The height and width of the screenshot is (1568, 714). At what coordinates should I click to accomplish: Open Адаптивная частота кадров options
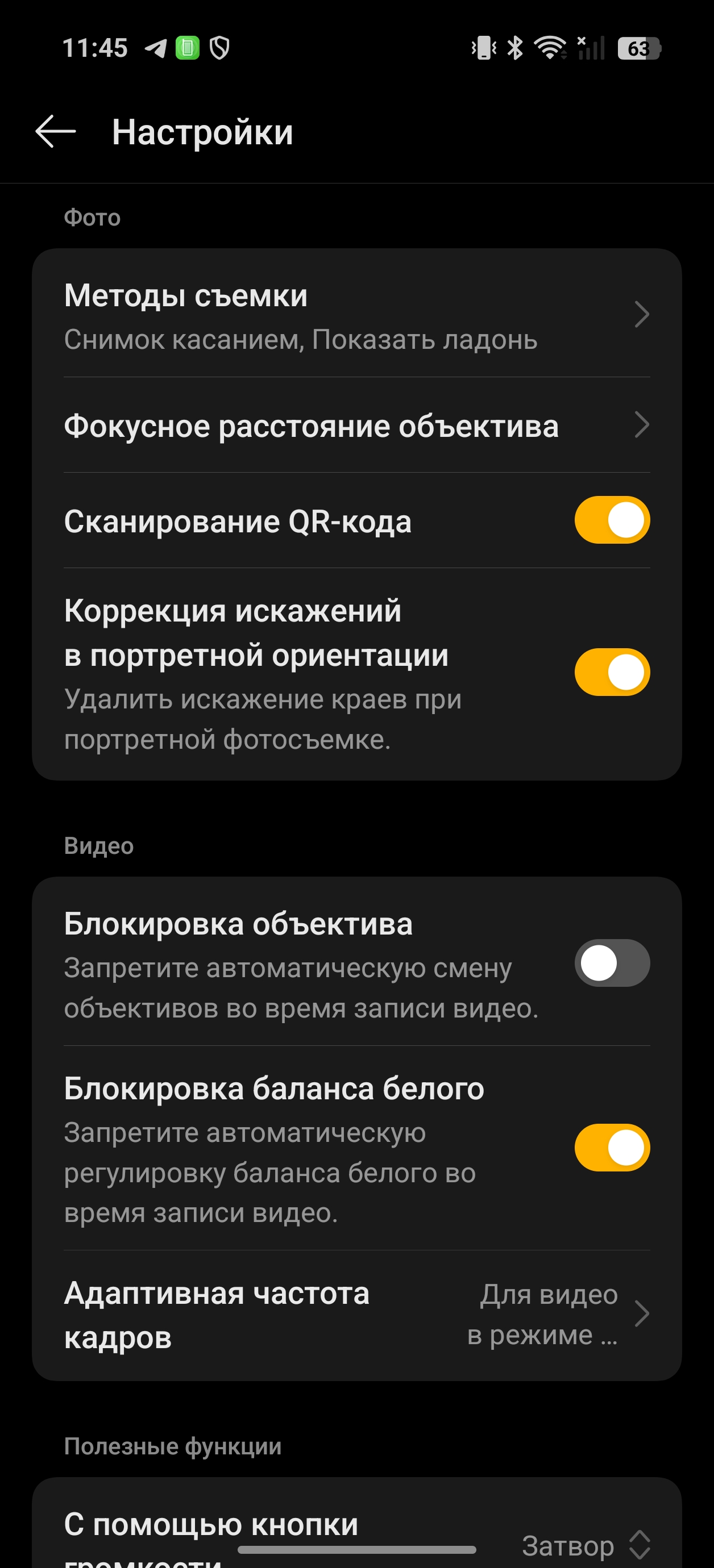click(356, 1315)
